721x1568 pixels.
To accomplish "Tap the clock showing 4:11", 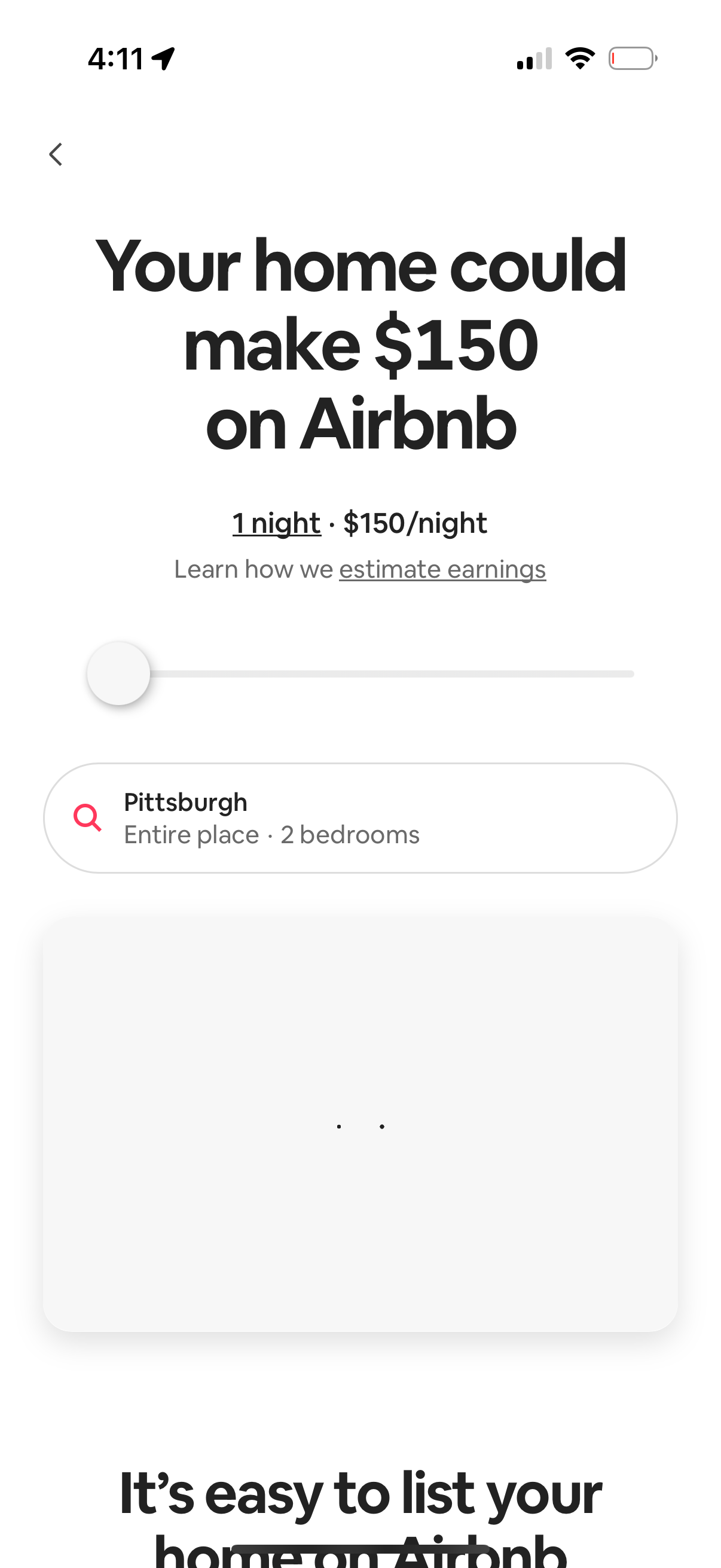I will [x=115, y=57].
